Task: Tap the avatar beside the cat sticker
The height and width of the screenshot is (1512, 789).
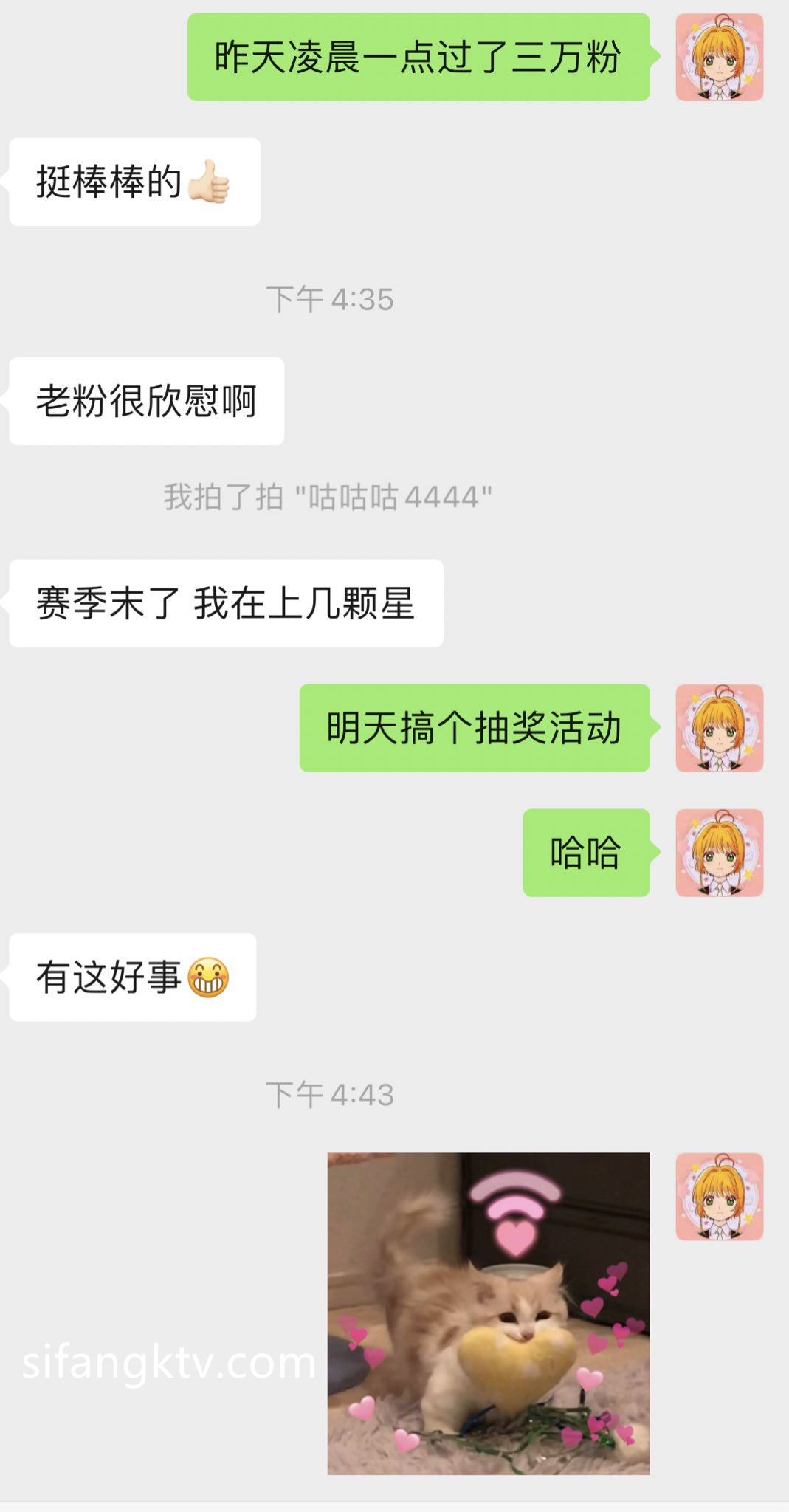Action: (x=719, y=1197)
